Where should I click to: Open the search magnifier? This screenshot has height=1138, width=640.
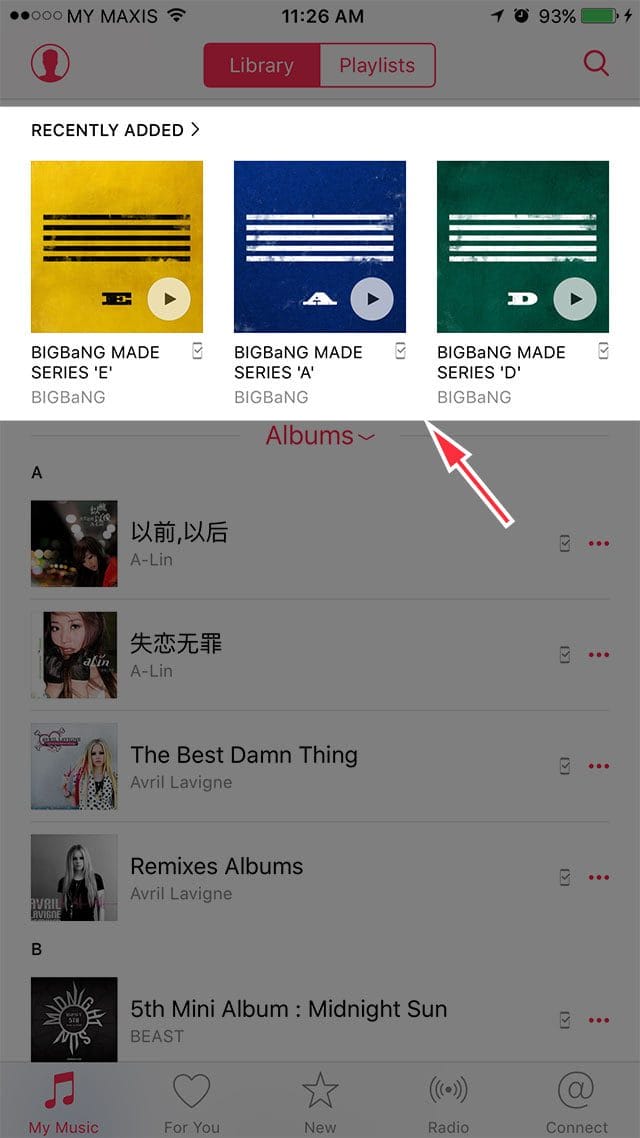(596, 64)
